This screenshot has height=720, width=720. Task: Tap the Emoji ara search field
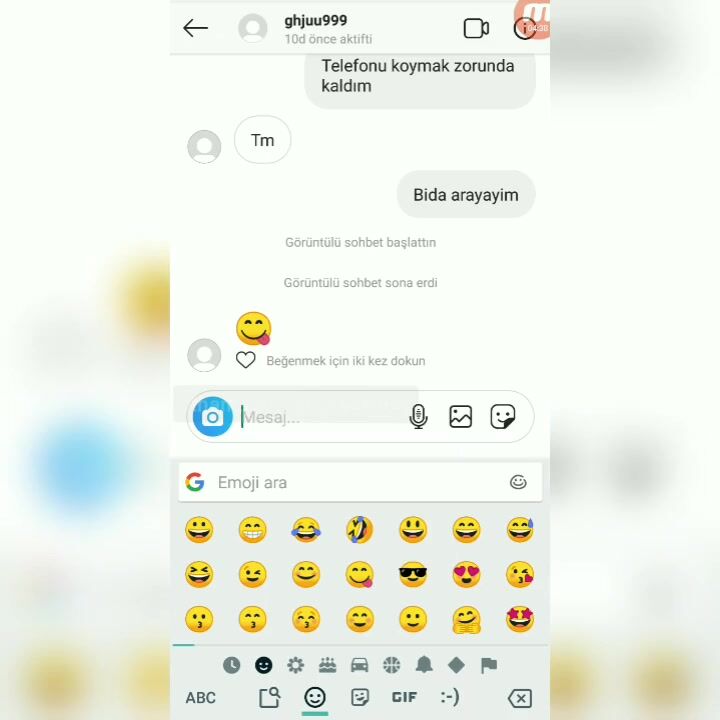(350, 482)
